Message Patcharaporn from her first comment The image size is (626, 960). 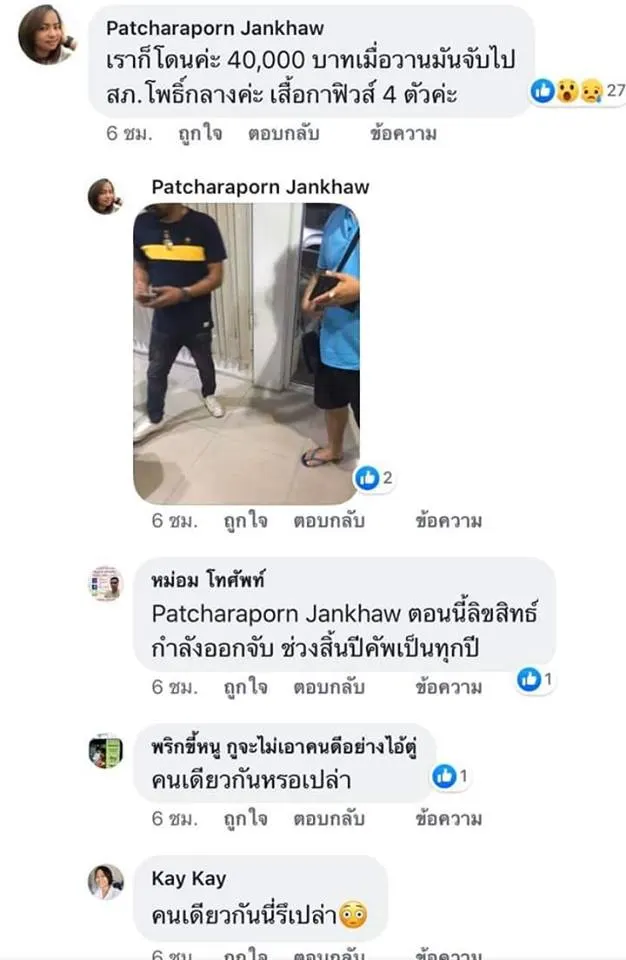402,133
